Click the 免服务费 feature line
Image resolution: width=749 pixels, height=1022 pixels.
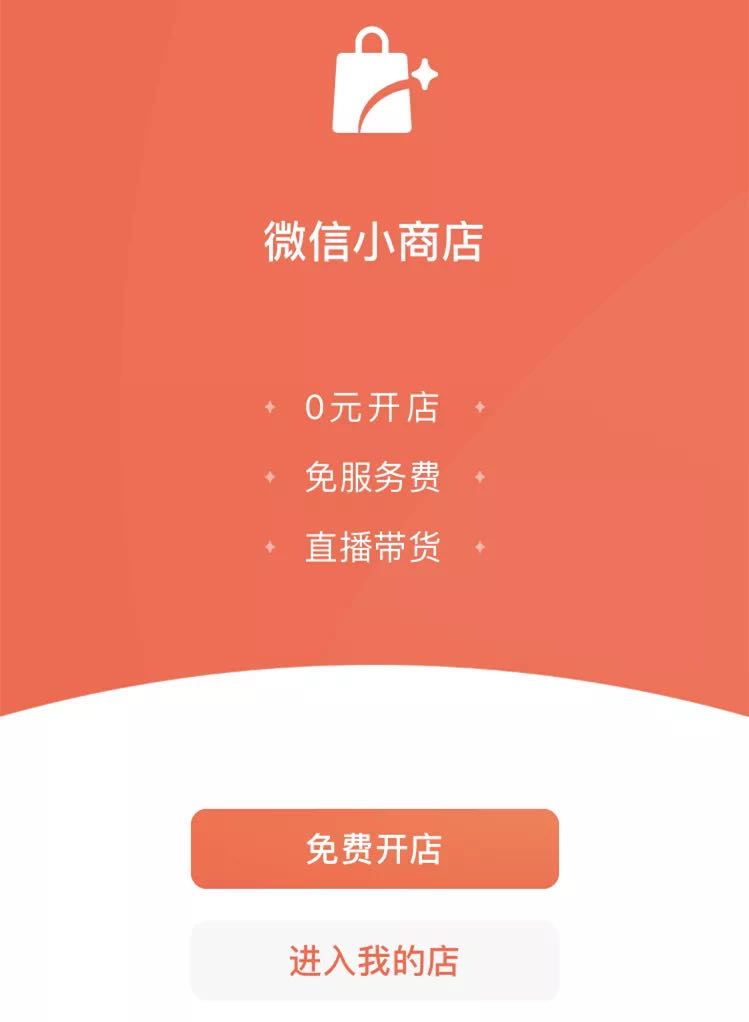pyautogui.click(x=374, y=476)
